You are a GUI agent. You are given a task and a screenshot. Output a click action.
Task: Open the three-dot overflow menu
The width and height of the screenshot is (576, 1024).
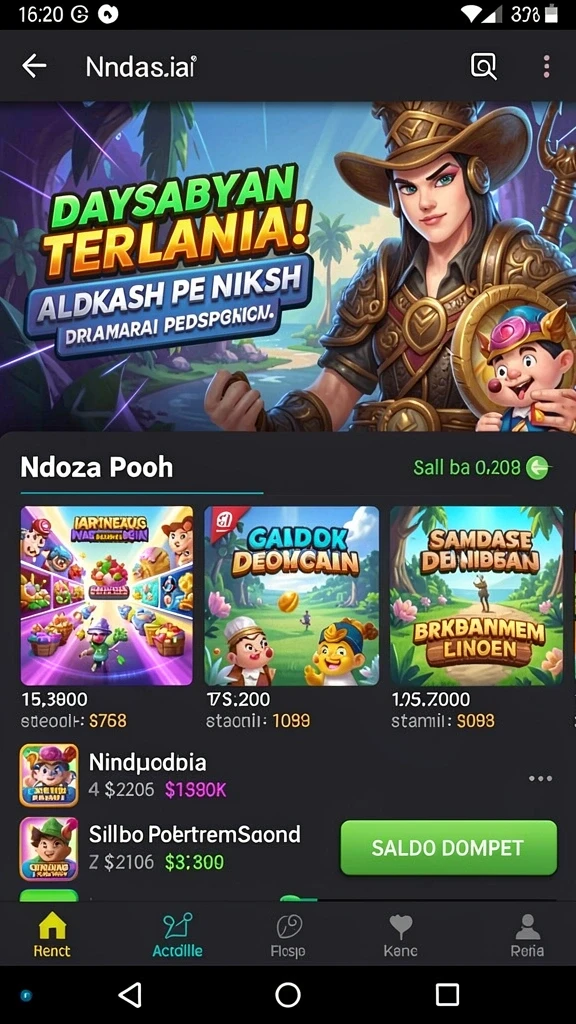coord(546,66)
